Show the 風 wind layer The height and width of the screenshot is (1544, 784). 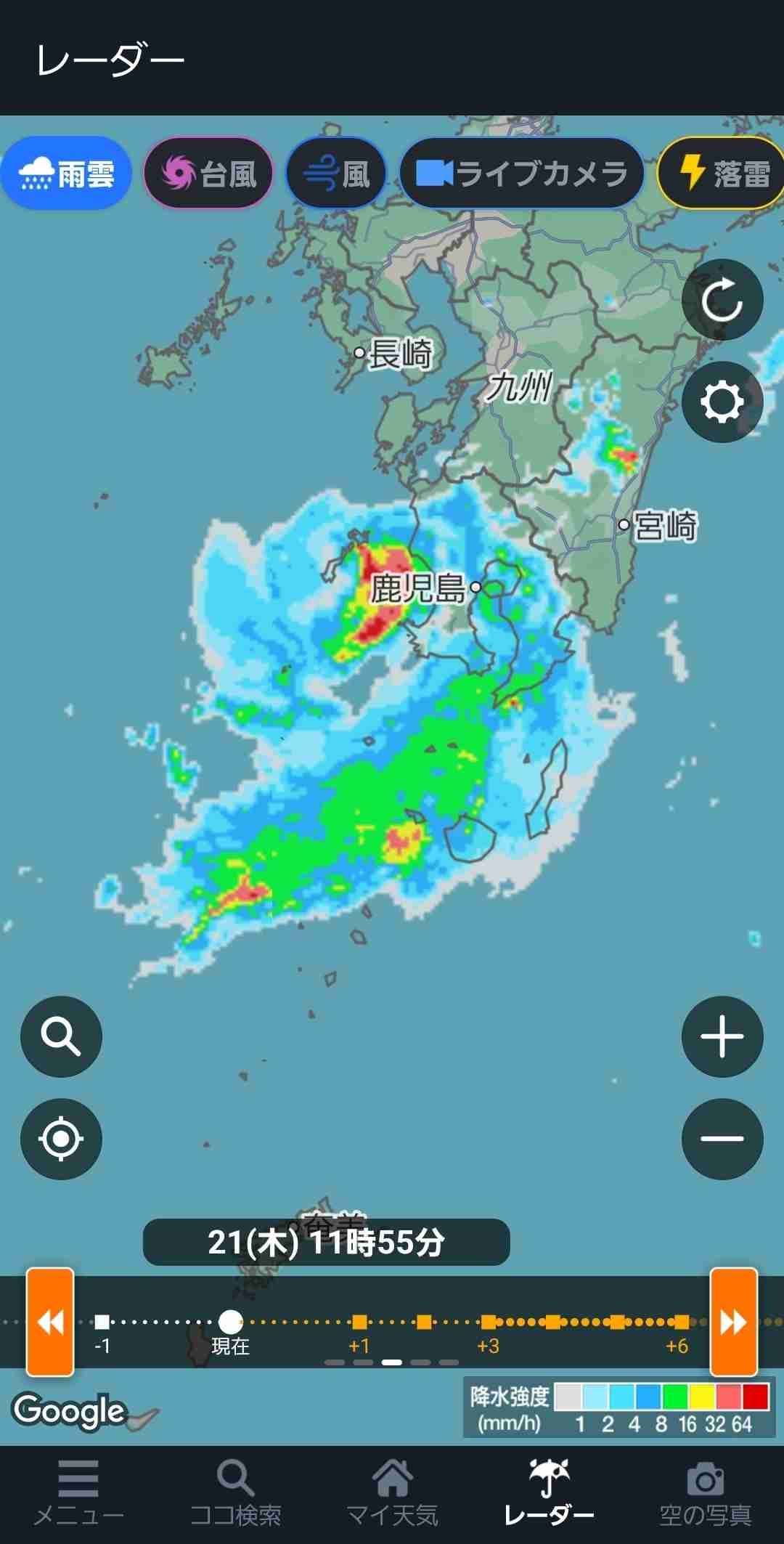tap(336, 174)
